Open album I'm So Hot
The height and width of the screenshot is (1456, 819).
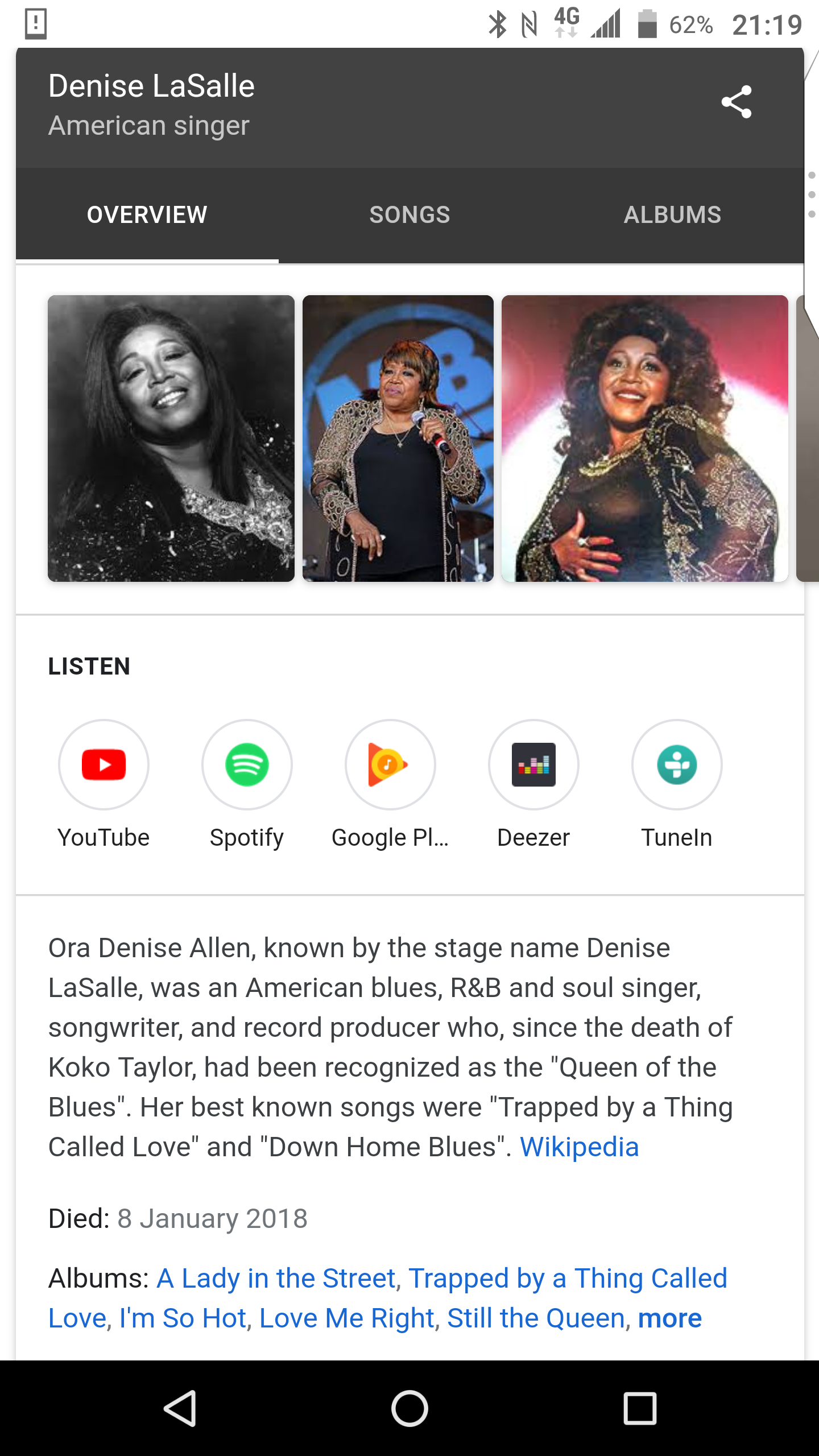point(183,1318)
